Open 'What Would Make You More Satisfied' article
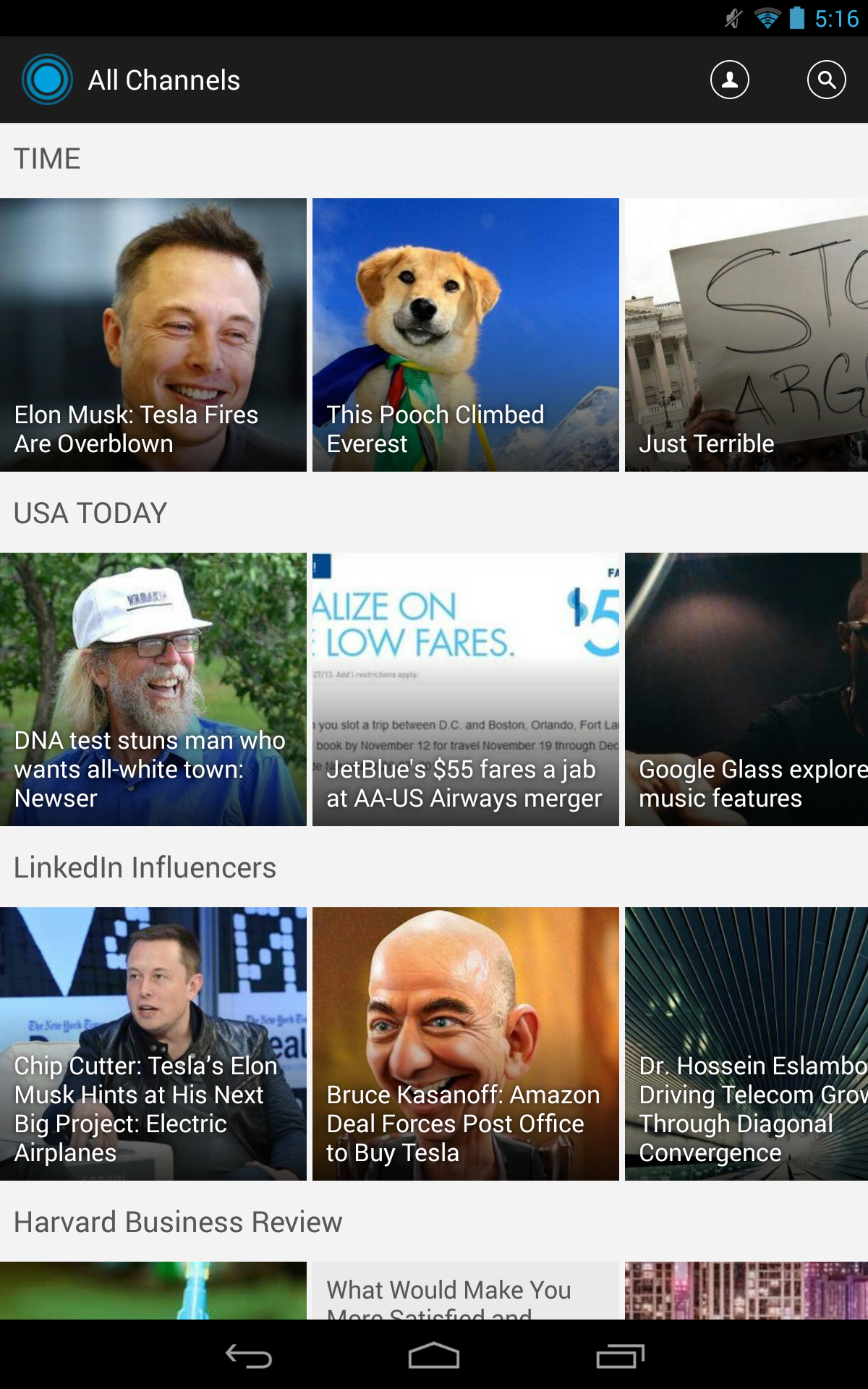The image size is (868, 1389). (466, 1291)
